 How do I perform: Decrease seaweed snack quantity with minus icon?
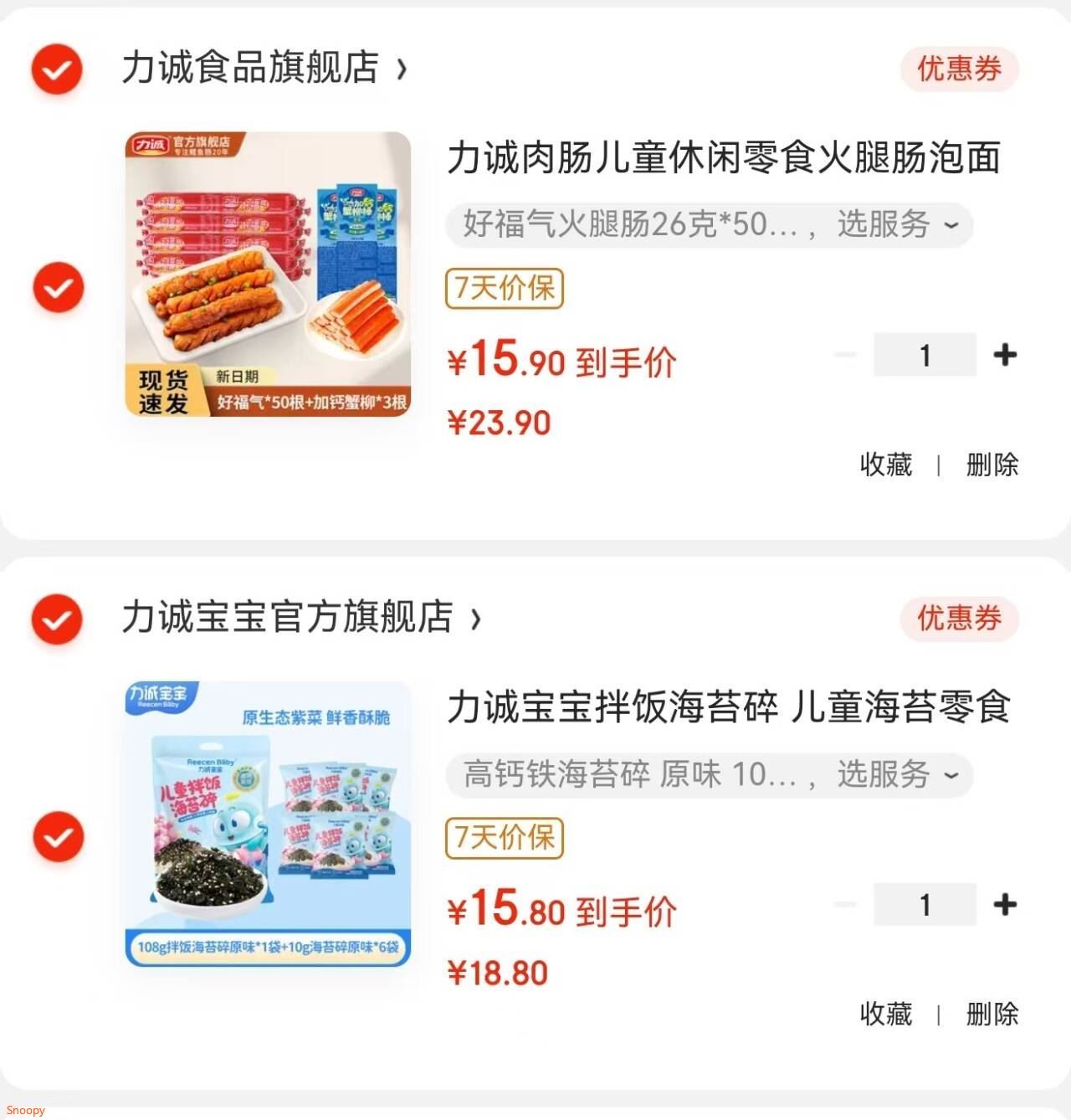click(843, 904)
